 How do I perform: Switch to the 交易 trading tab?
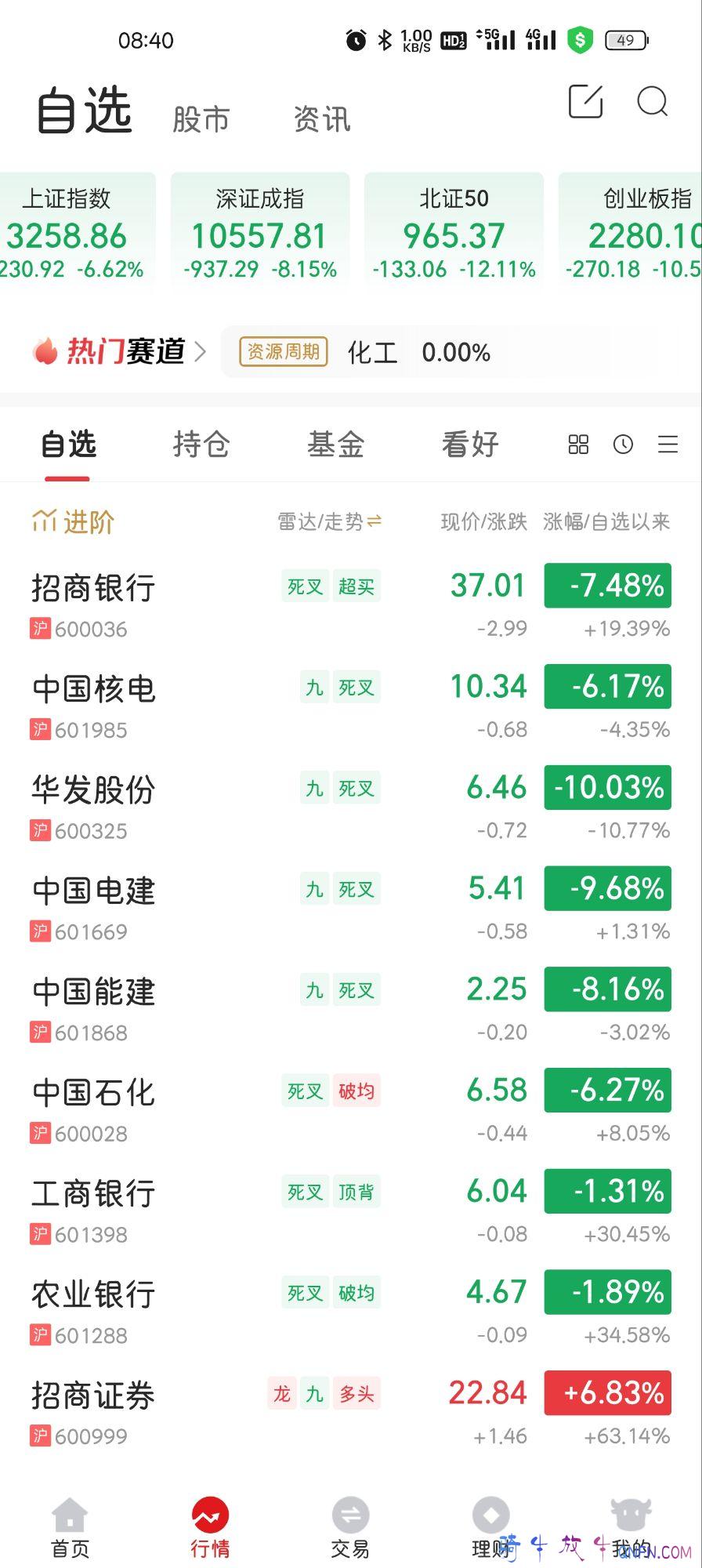(x=350, y=1527)
